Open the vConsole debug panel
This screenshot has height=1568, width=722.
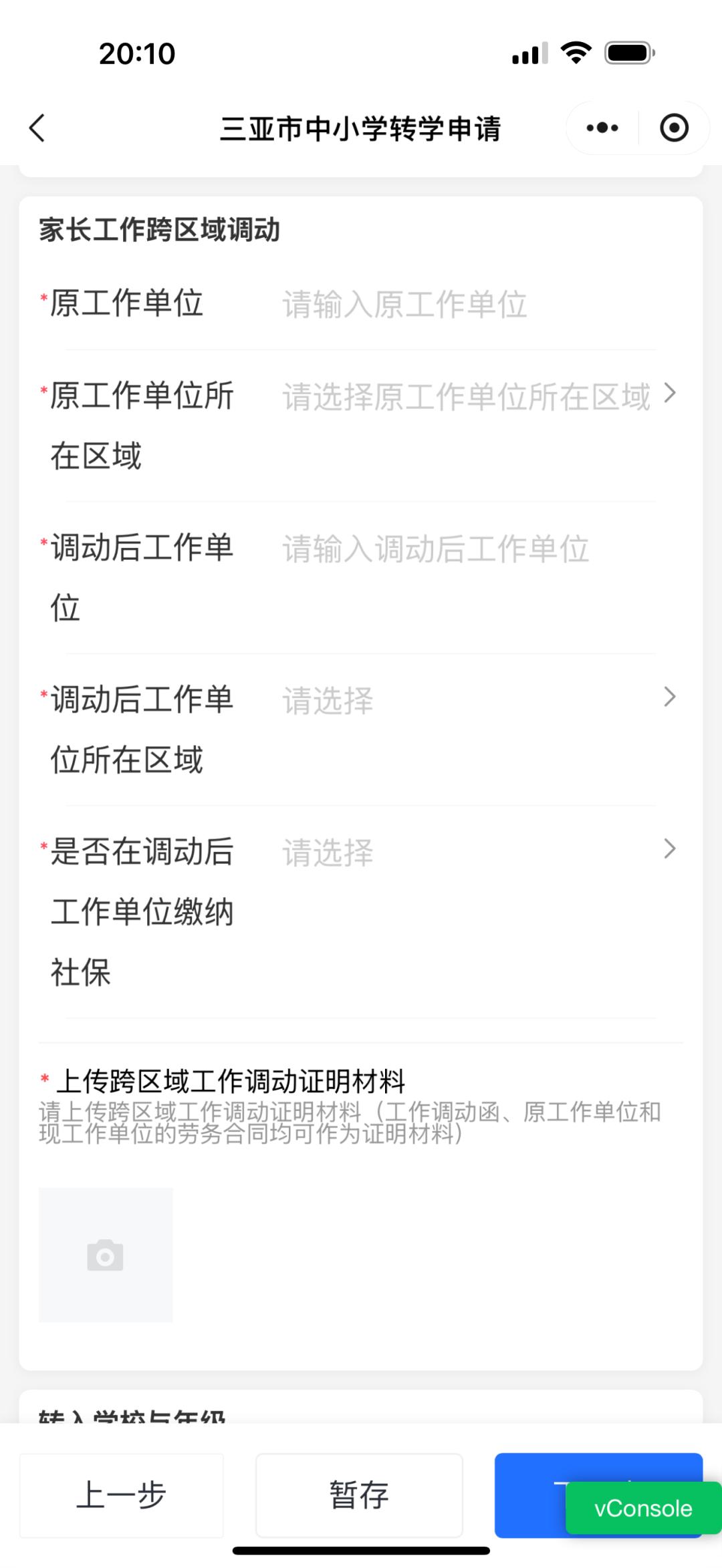pos(643,1509)
